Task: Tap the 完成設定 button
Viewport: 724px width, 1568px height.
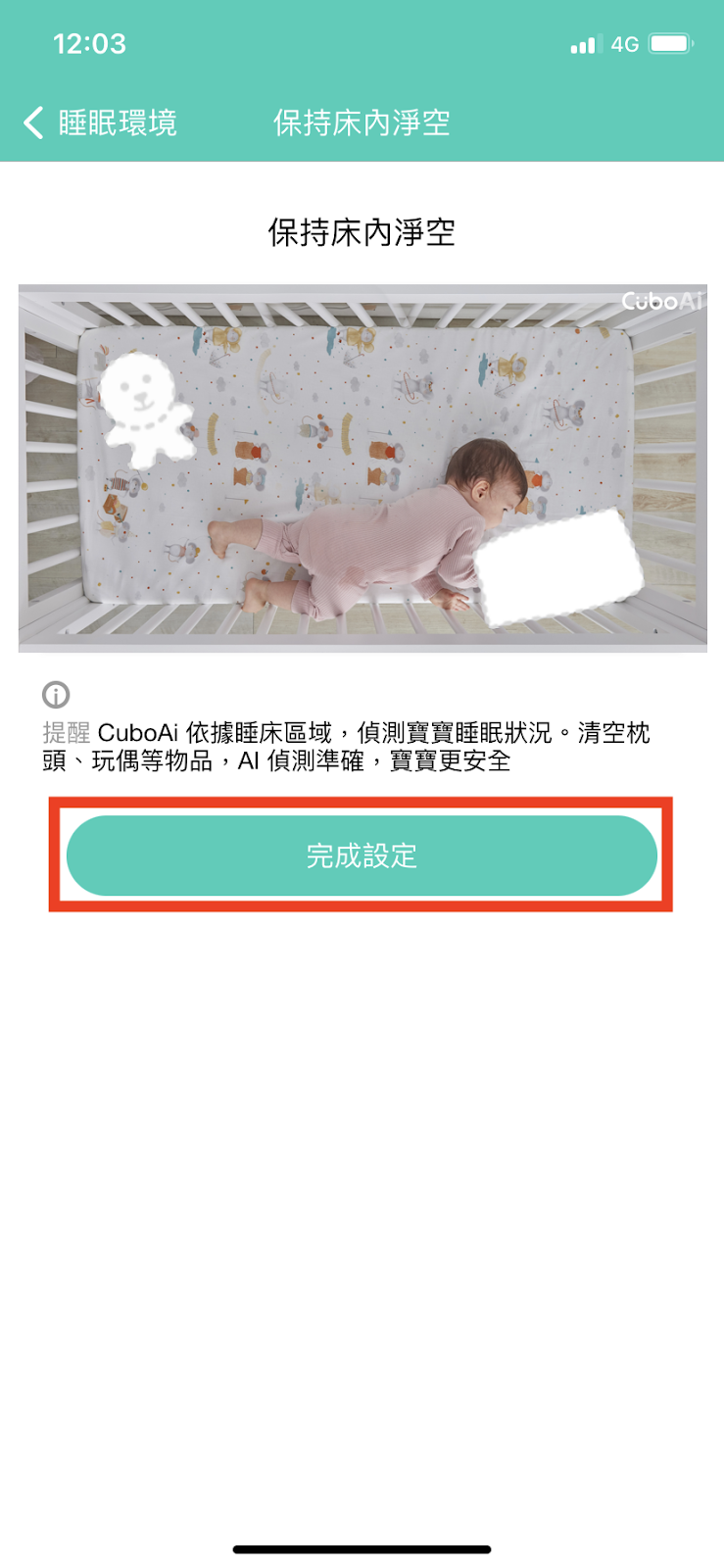Action: 362,856
